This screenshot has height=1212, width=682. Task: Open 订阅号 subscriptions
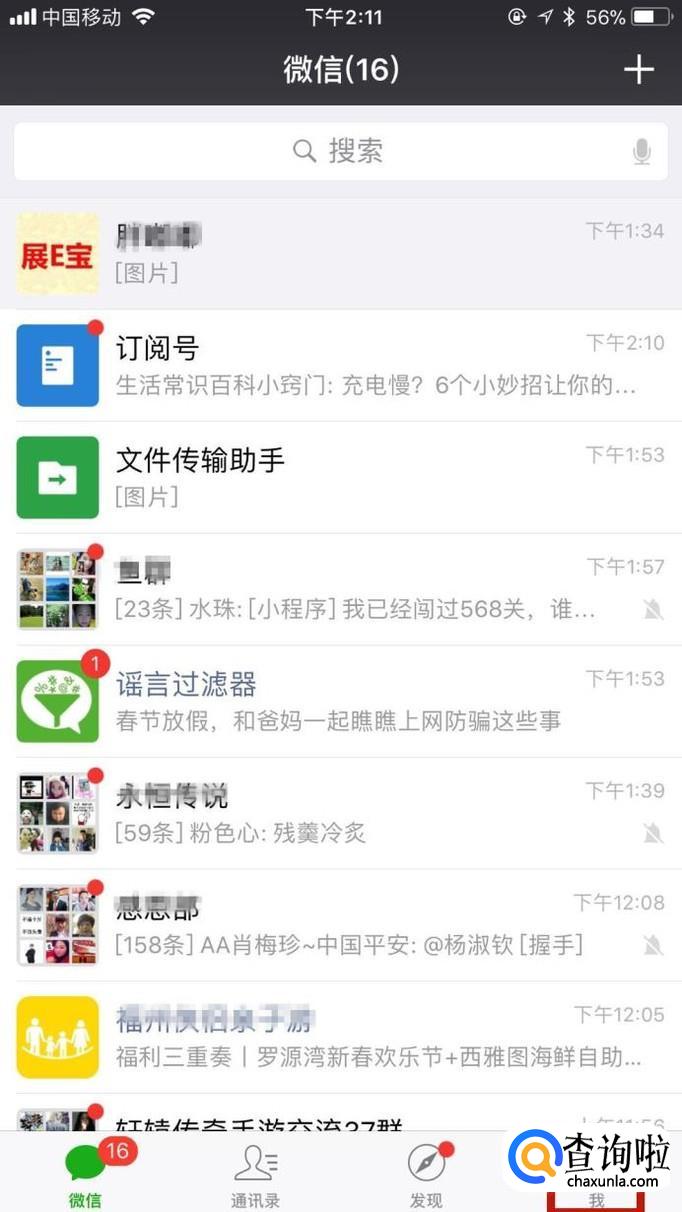point(340,365)
